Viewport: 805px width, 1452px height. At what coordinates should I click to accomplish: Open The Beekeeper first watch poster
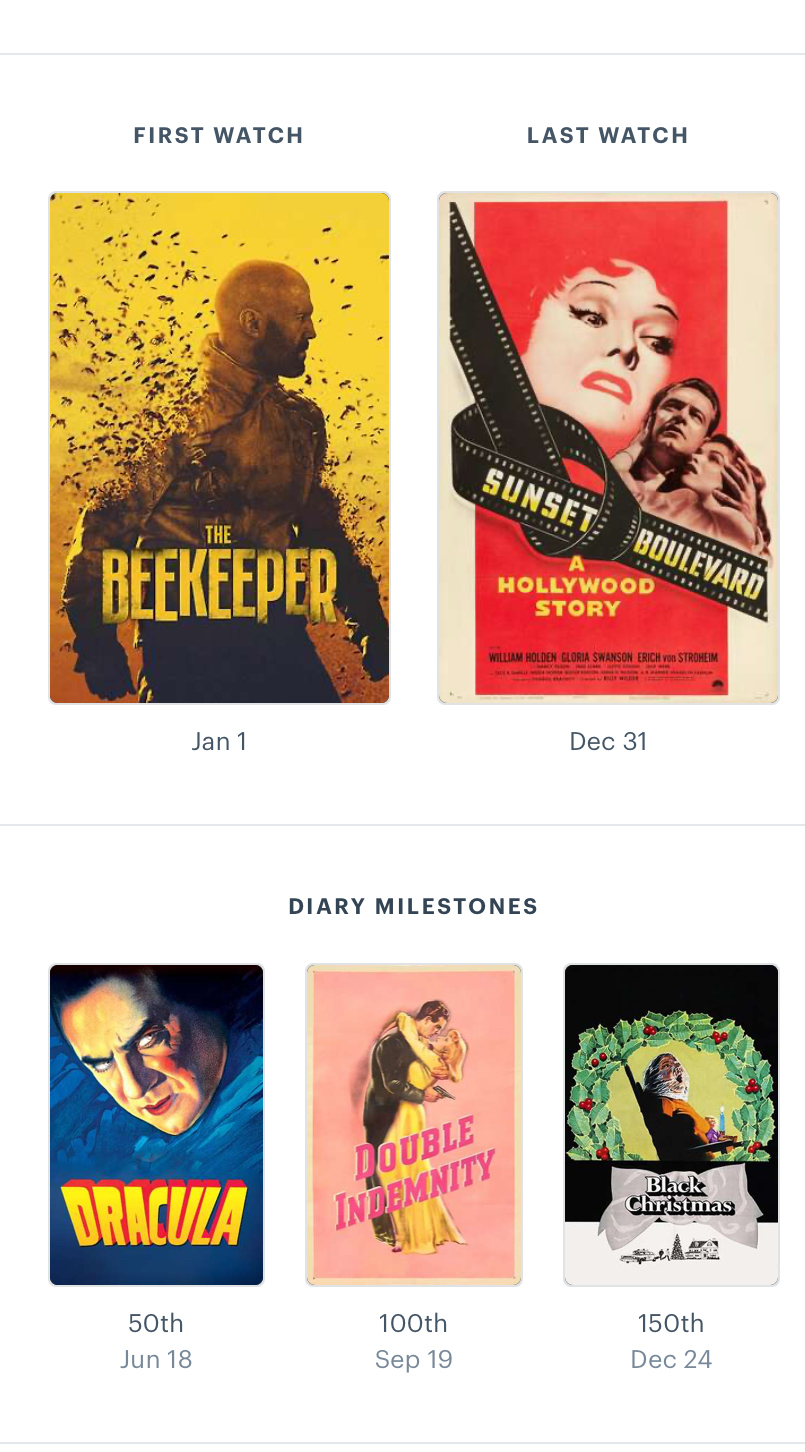[219, 448]
